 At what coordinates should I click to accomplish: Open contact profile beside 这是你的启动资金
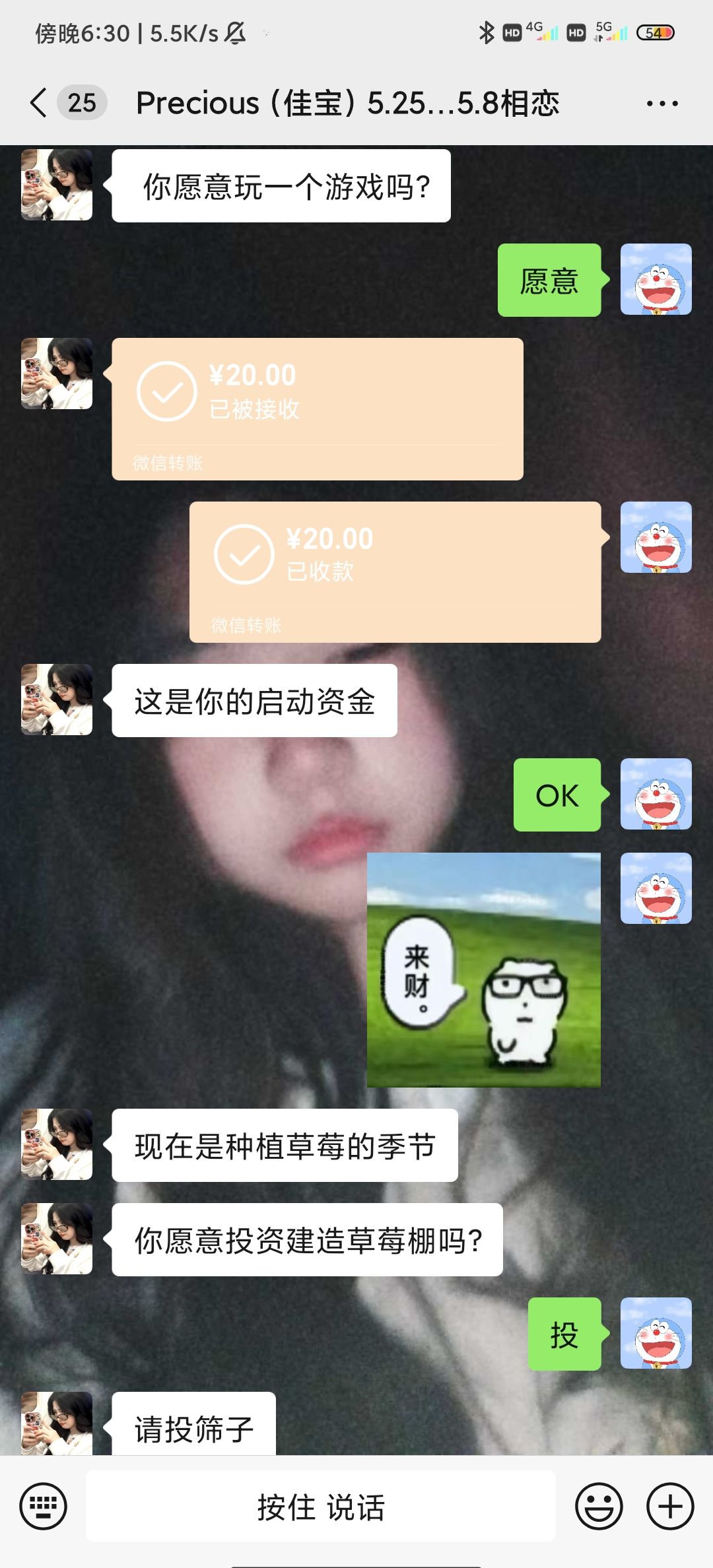click(x=57, y=700)
